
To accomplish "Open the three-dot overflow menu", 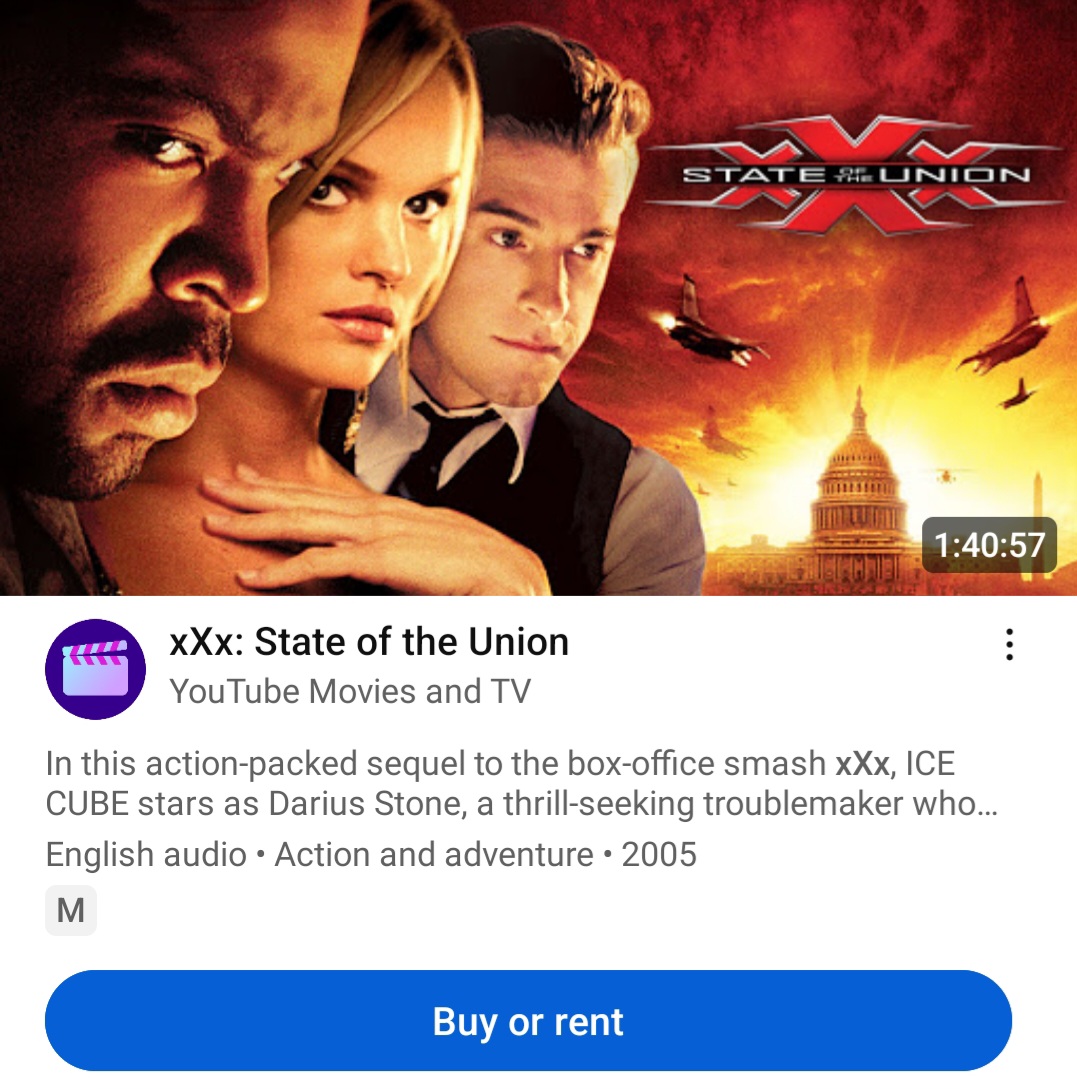I will tap(1009, 645).
